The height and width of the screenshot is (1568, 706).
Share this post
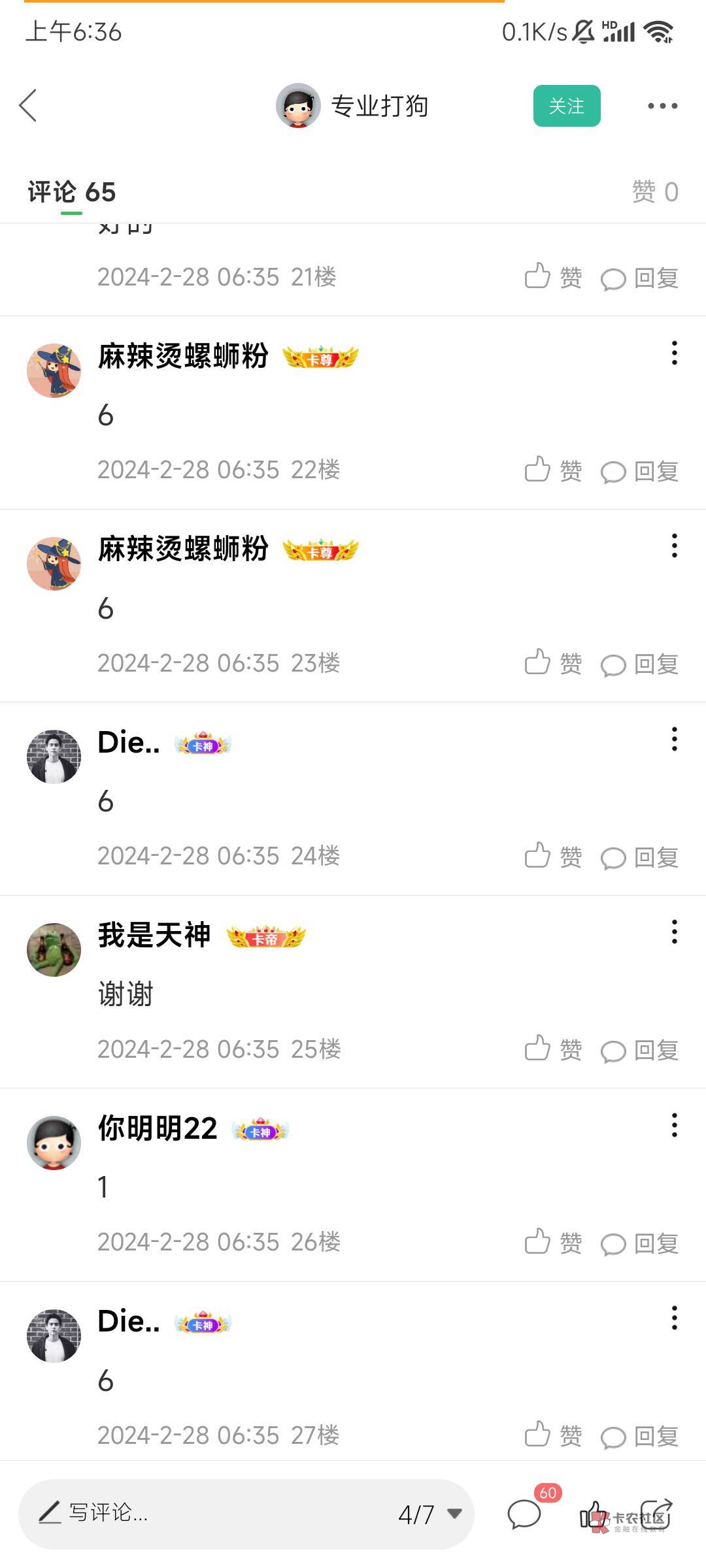(656, 1514)
